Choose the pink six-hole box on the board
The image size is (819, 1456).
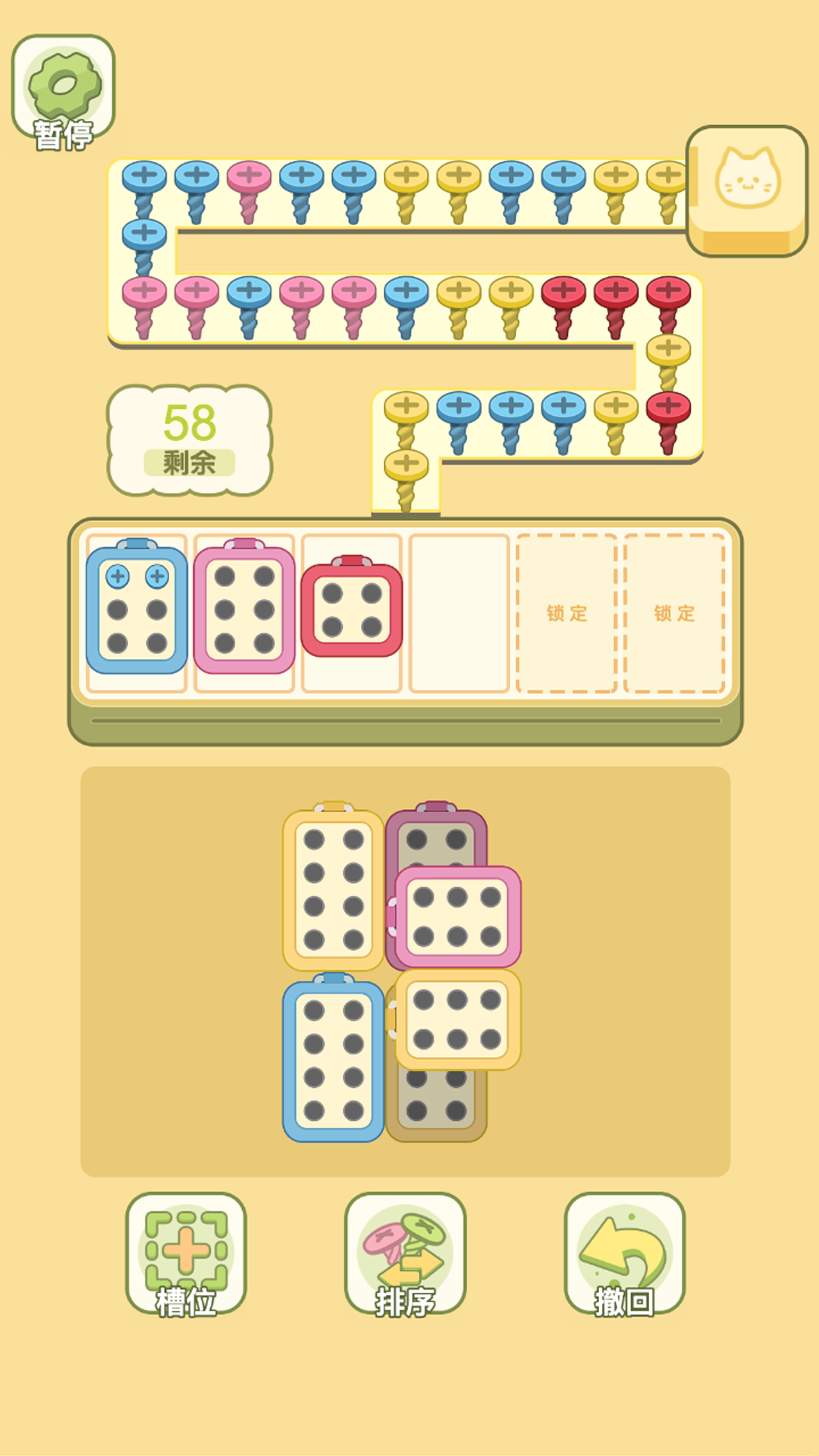(x=457, y=918)
